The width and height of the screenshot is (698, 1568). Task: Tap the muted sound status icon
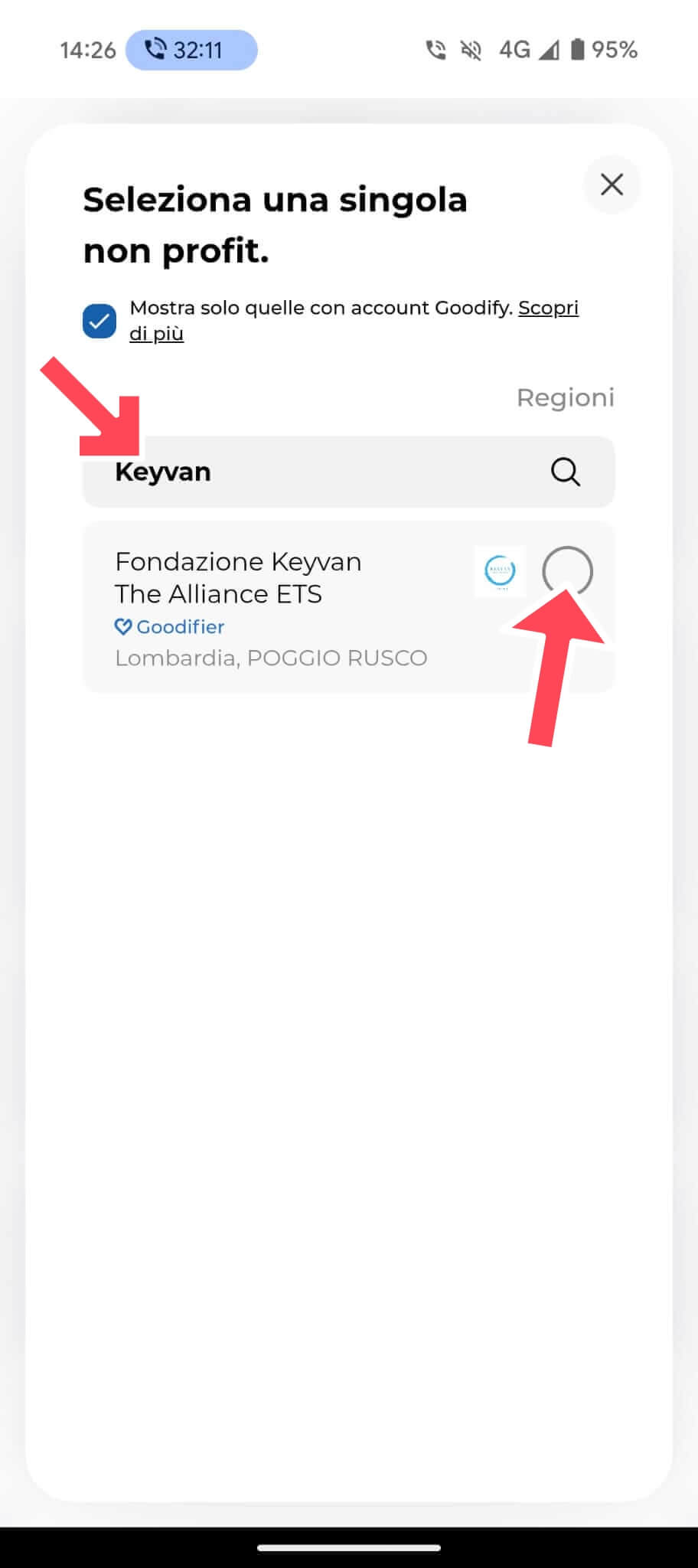tap(470, 49)
